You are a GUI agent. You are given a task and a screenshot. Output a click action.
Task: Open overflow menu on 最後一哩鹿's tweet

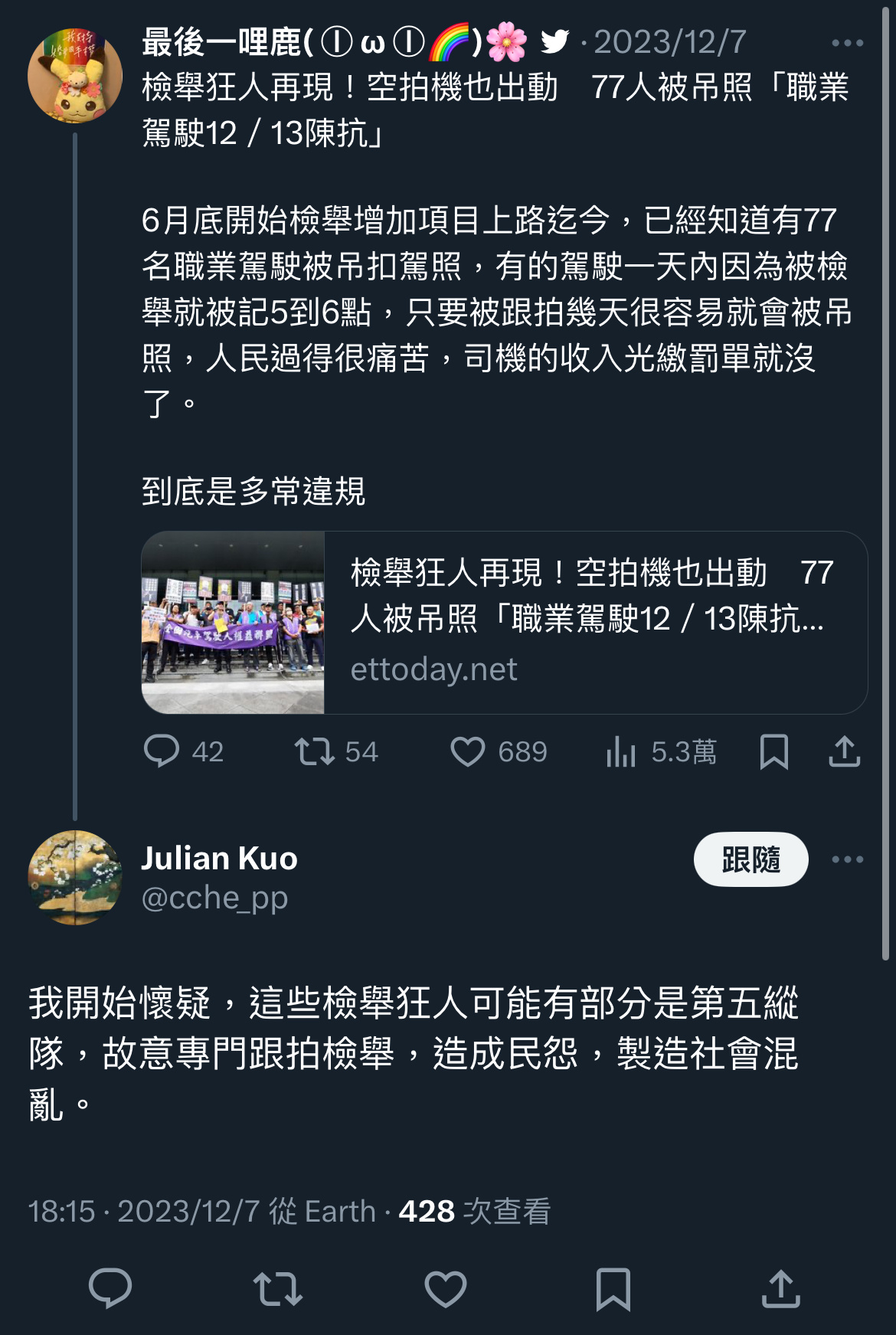coord(847,44)
